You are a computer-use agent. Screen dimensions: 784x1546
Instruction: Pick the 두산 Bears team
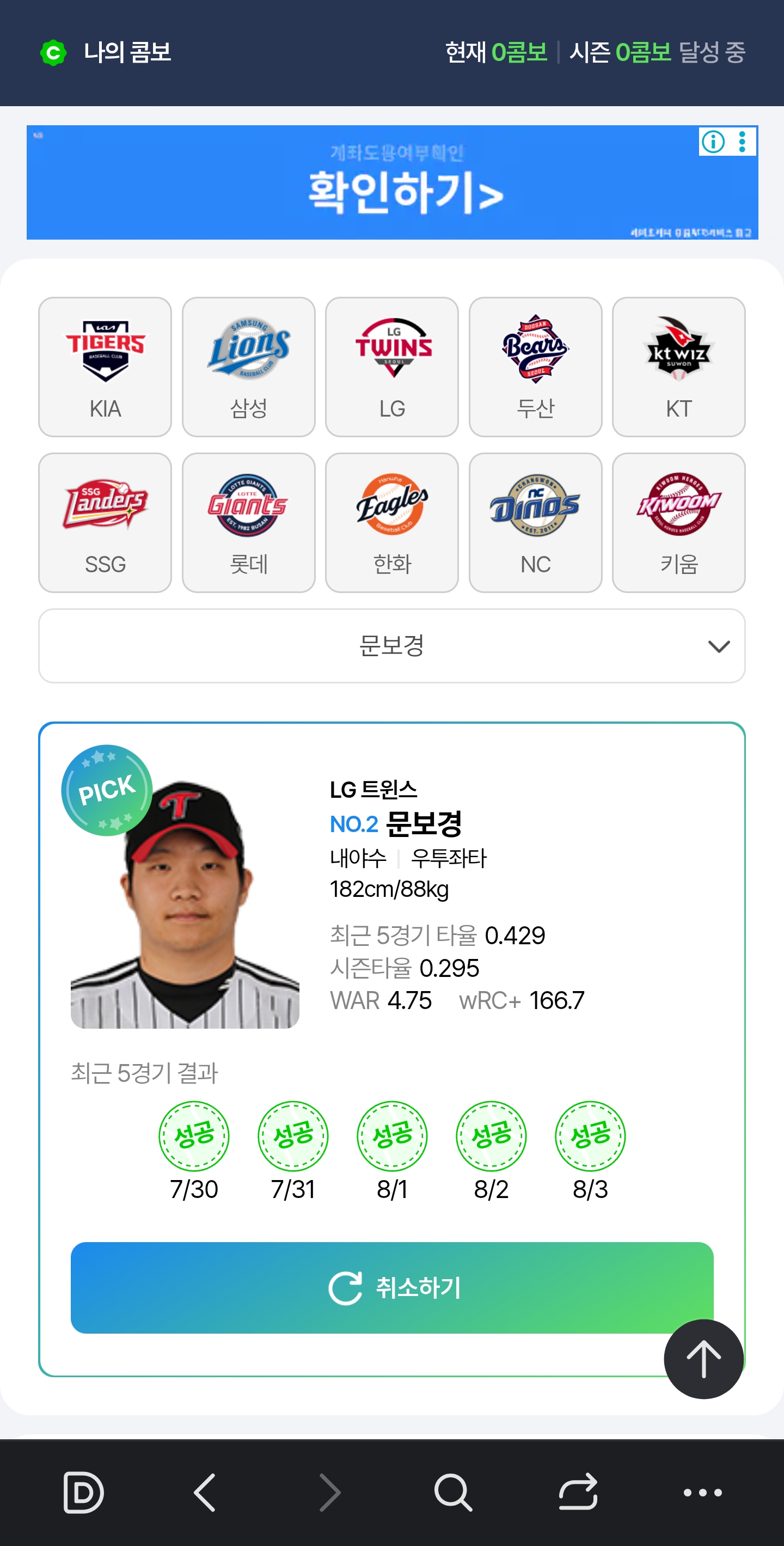pyautogui.click(x=535, y=366)
